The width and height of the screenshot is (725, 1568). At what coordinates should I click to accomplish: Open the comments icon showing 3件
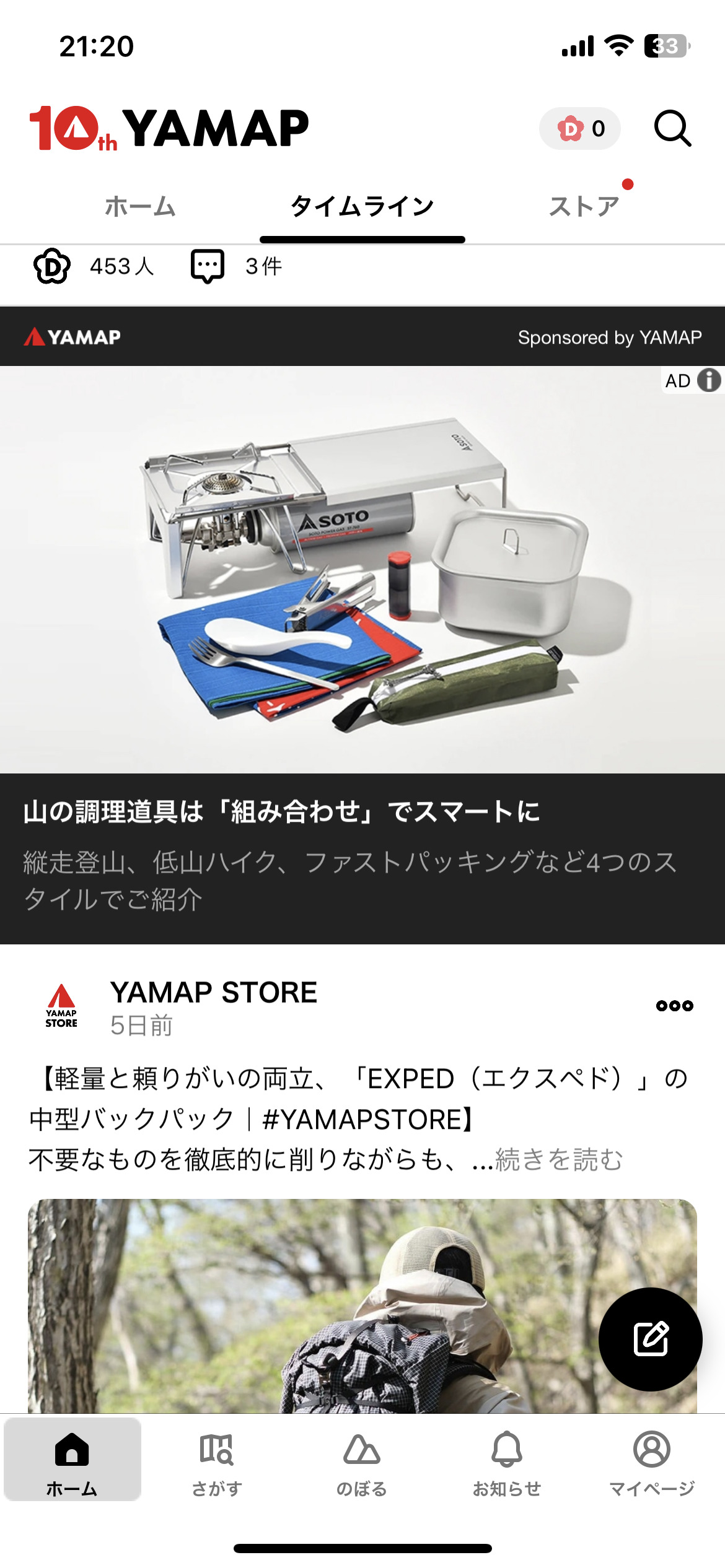(x=208, y=267)
